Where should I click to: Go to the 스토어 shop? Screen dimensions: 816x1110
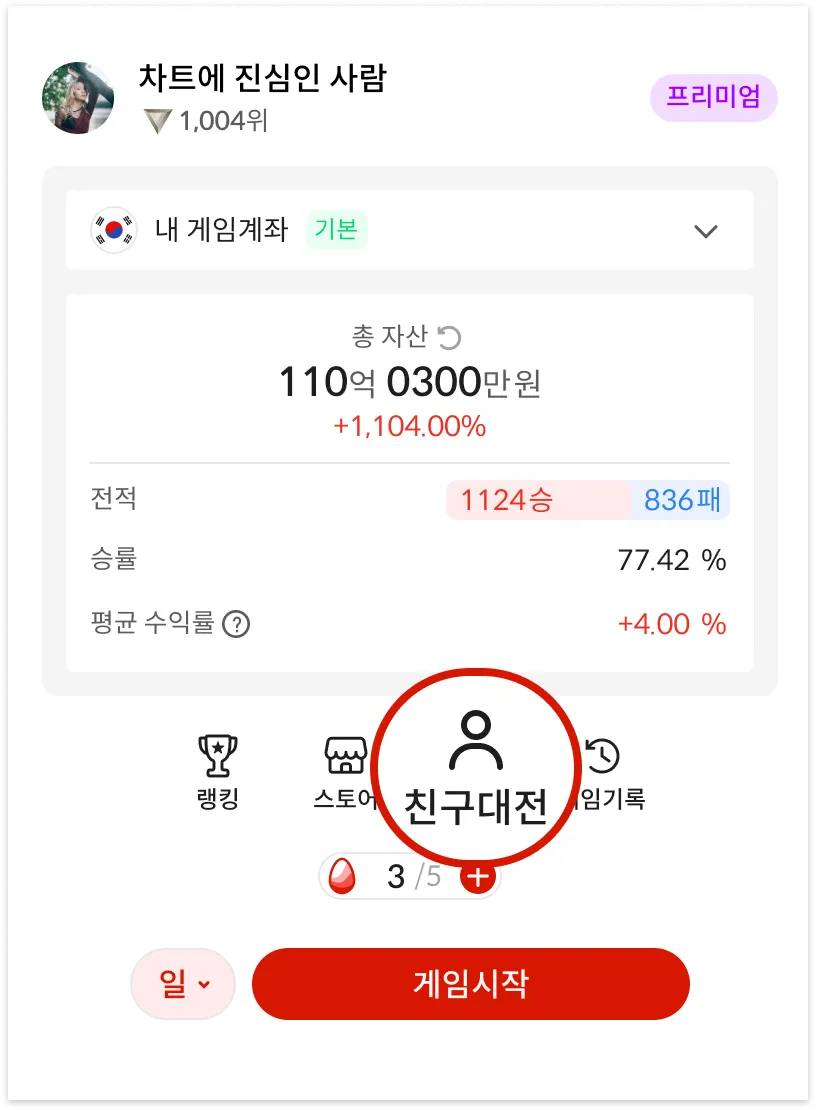346,771
